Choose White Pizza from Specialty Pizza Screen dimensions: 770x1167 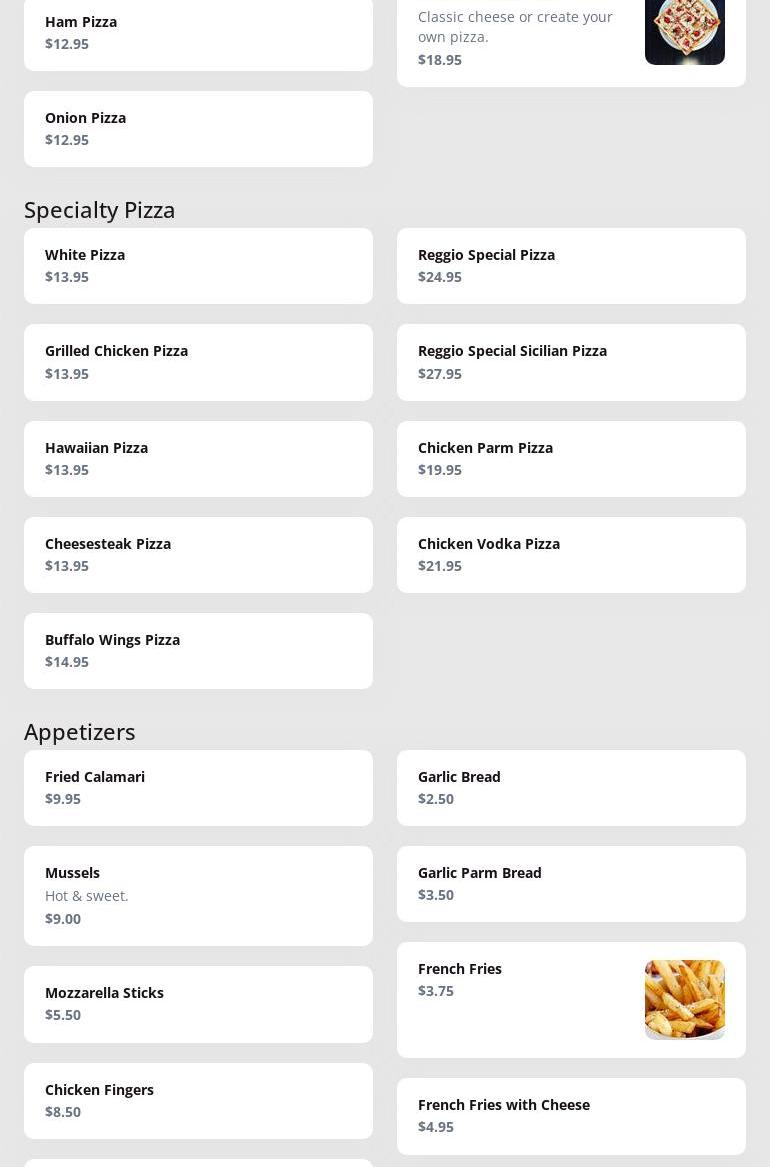(198, 266)
